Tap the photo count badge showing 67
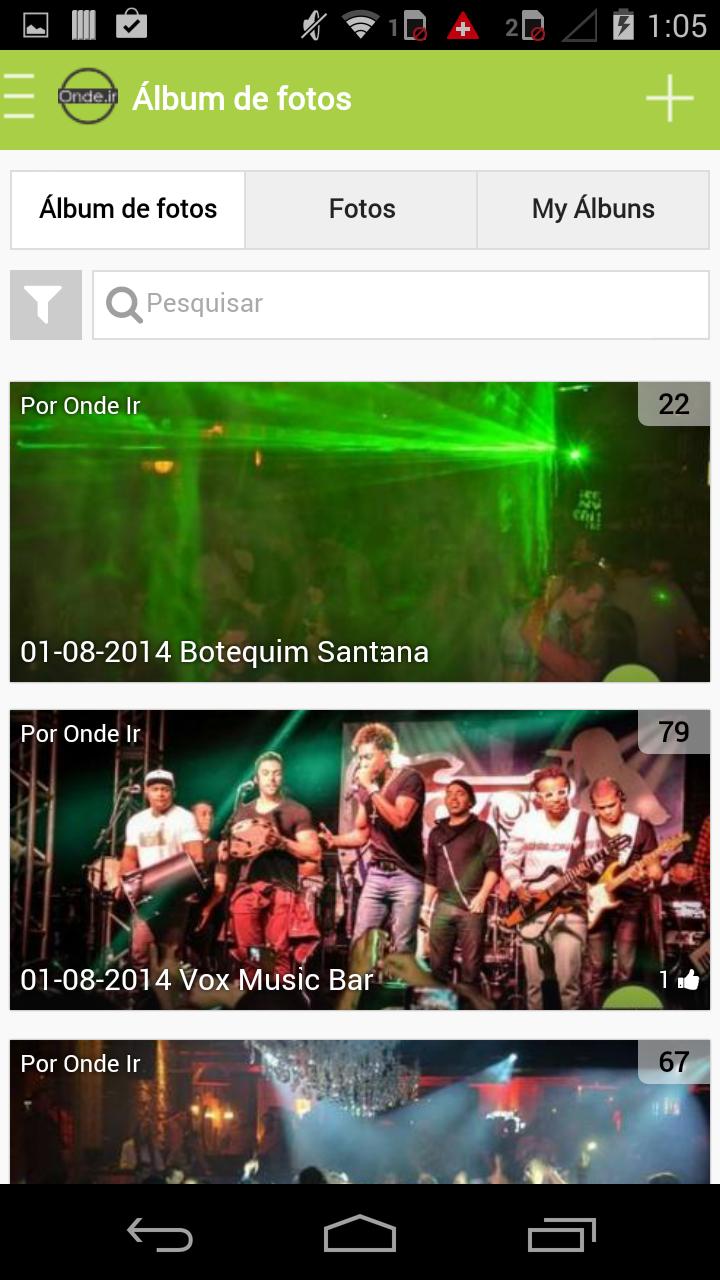 click(674, 1062)
